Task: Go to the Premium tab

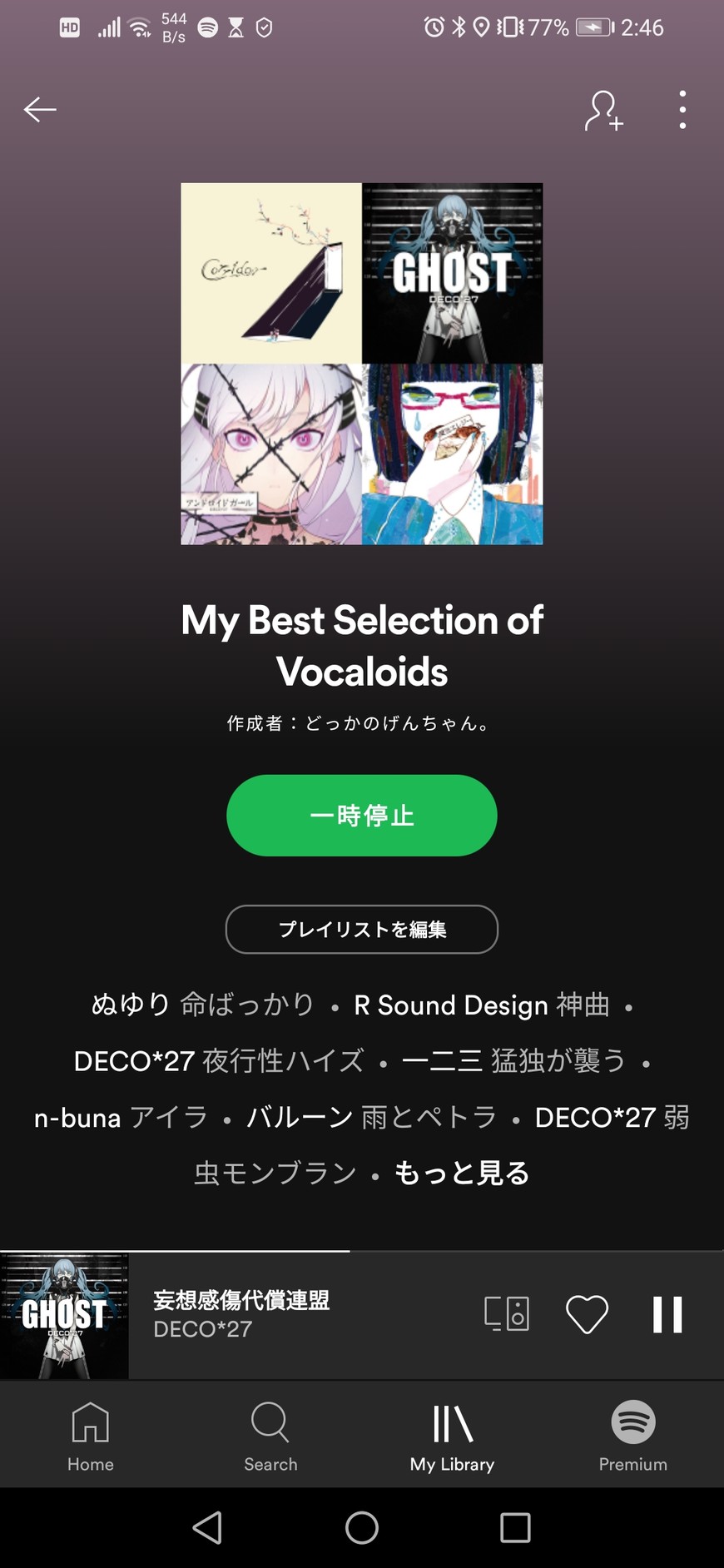Action: [632, 1436]
